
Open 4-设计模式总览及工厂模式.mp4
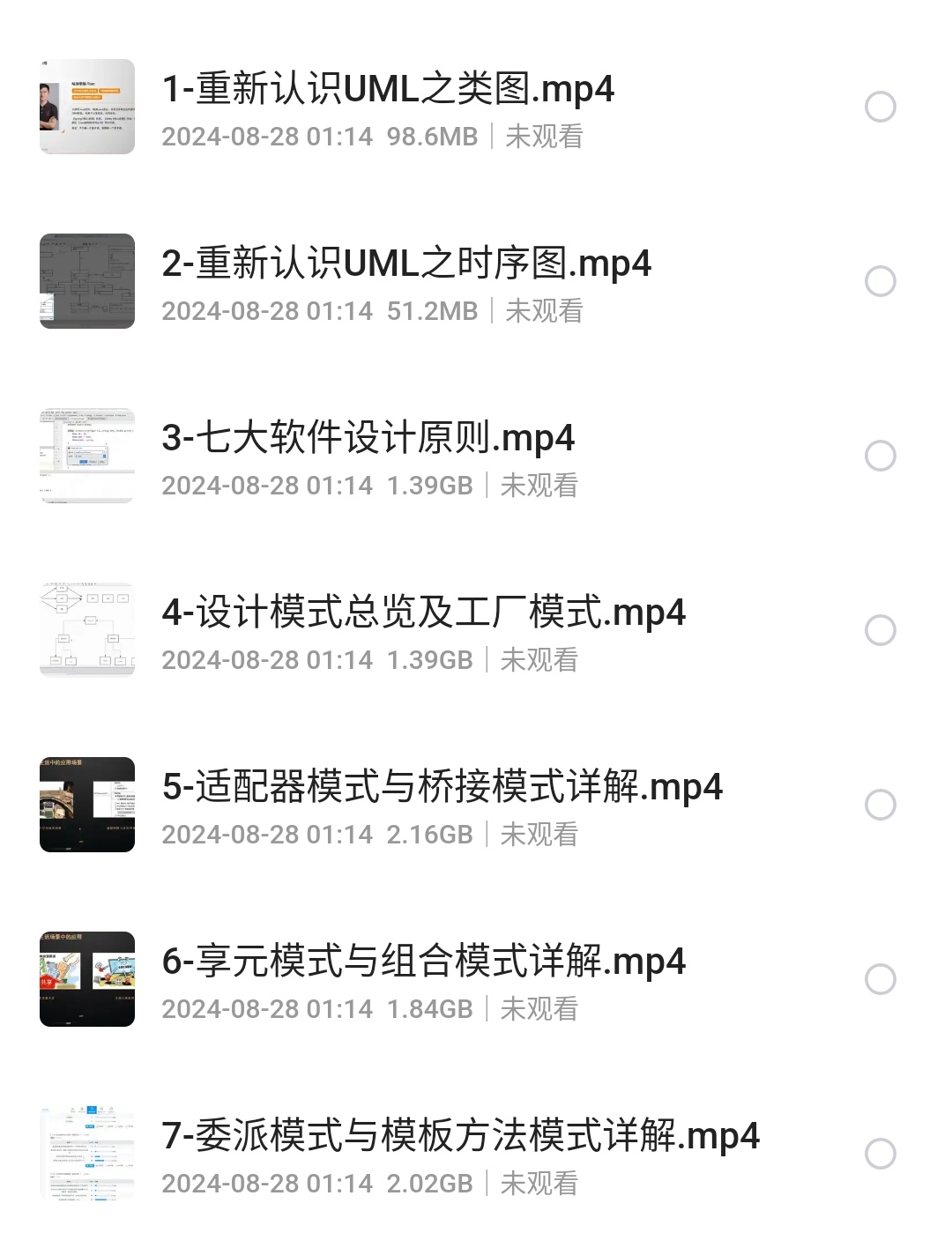tap(423, 613)
